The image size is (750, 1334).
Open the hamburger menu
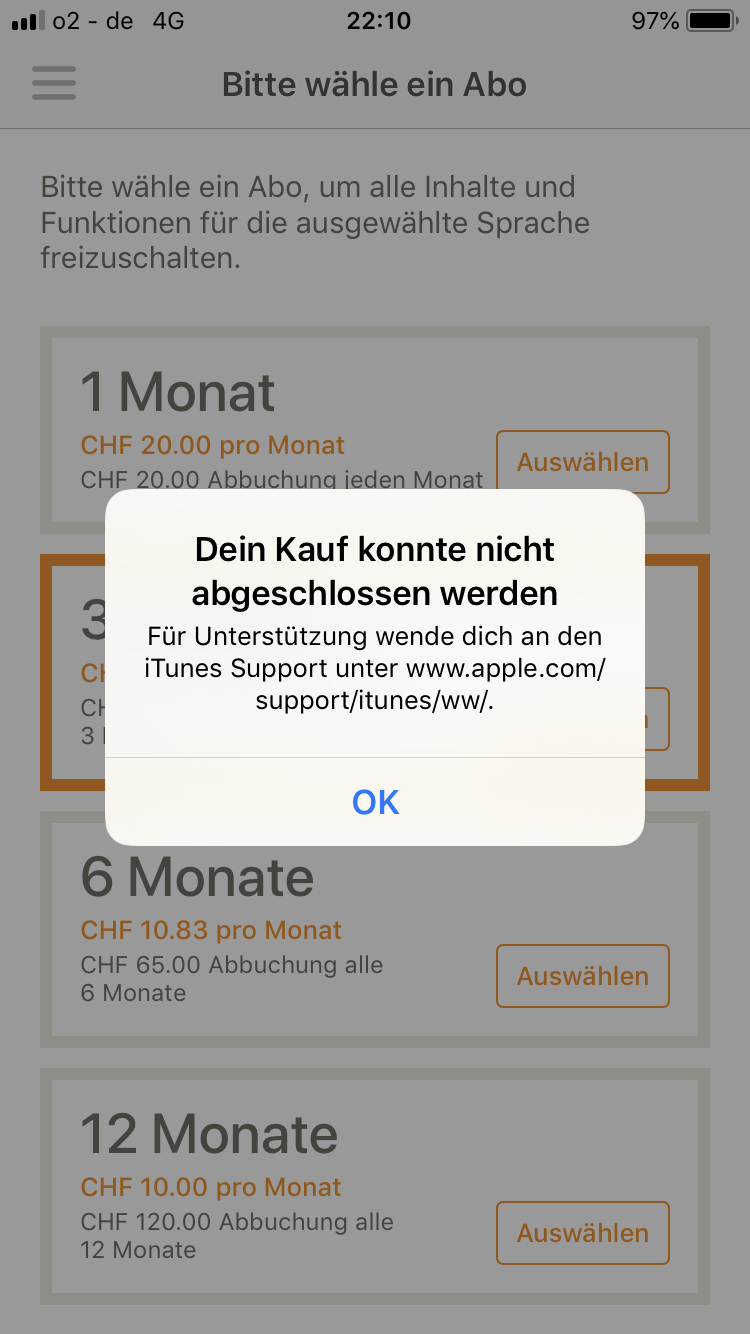click(54, 83)
